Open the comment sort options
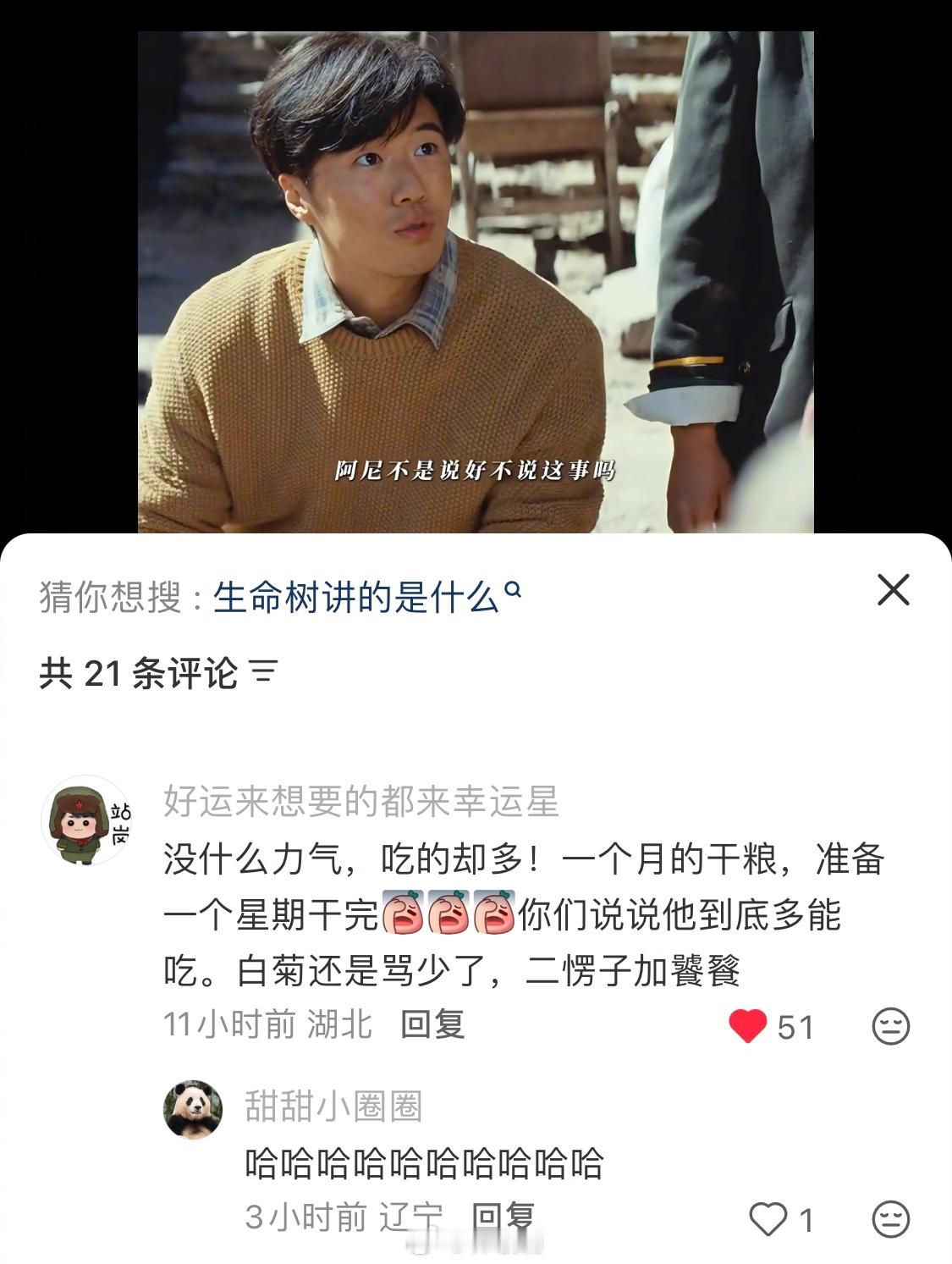 pyautogui.click(x=263, y=670)
